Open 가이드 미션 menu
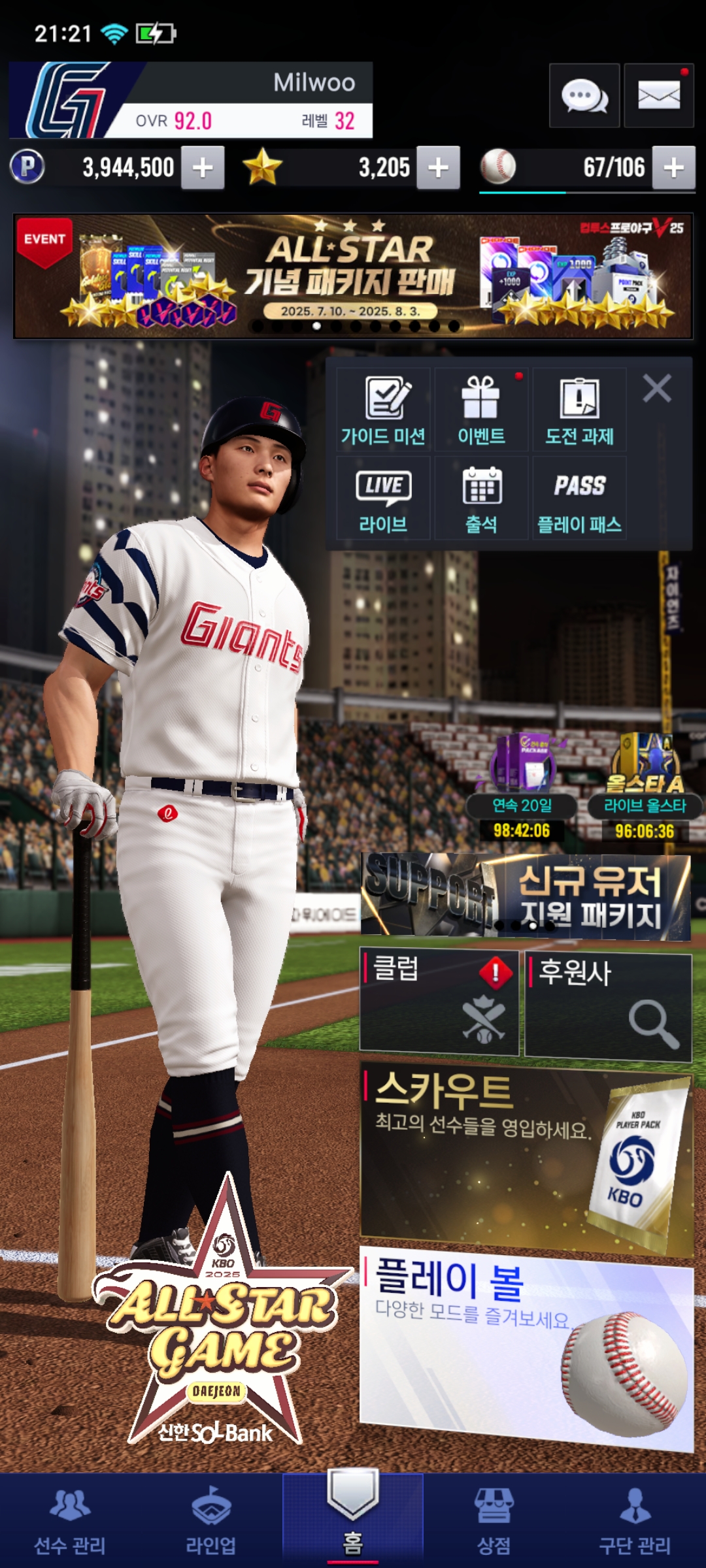This screenshot has height=1568, width=706. [x=383, y=410]
